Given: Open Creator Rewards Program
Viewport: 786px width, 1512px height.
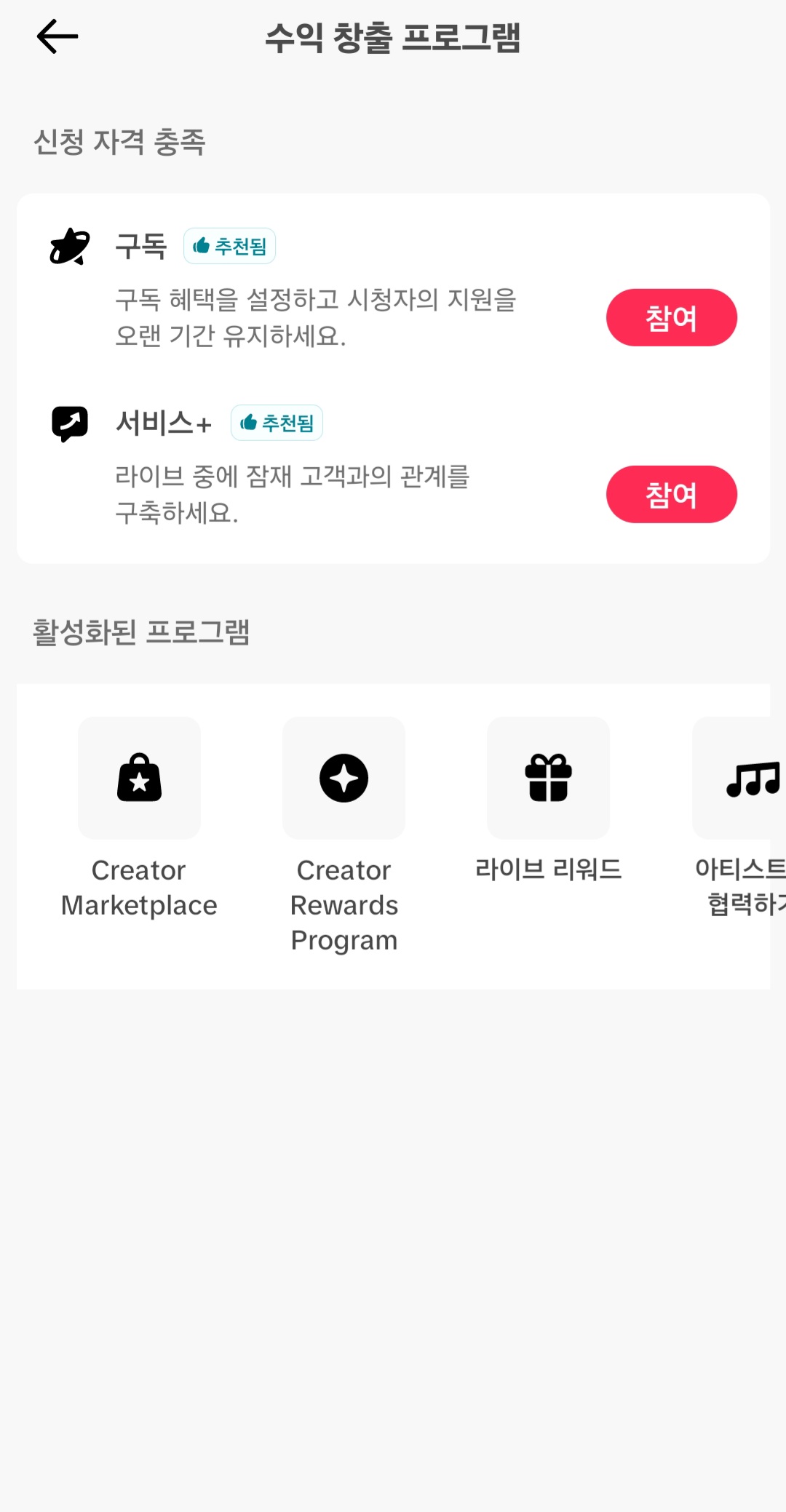Looking at the screenshot, I should [344, 779].
